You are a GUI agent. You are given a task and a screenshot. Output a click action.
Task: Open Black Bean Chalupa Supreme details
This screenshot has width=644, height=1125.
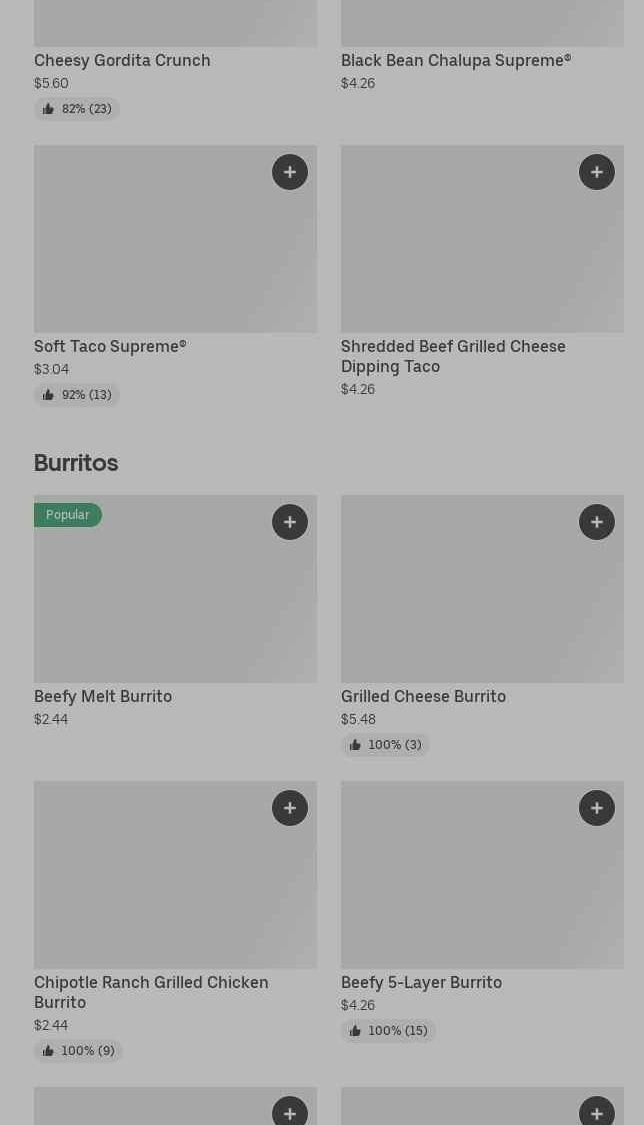(455, 60)
